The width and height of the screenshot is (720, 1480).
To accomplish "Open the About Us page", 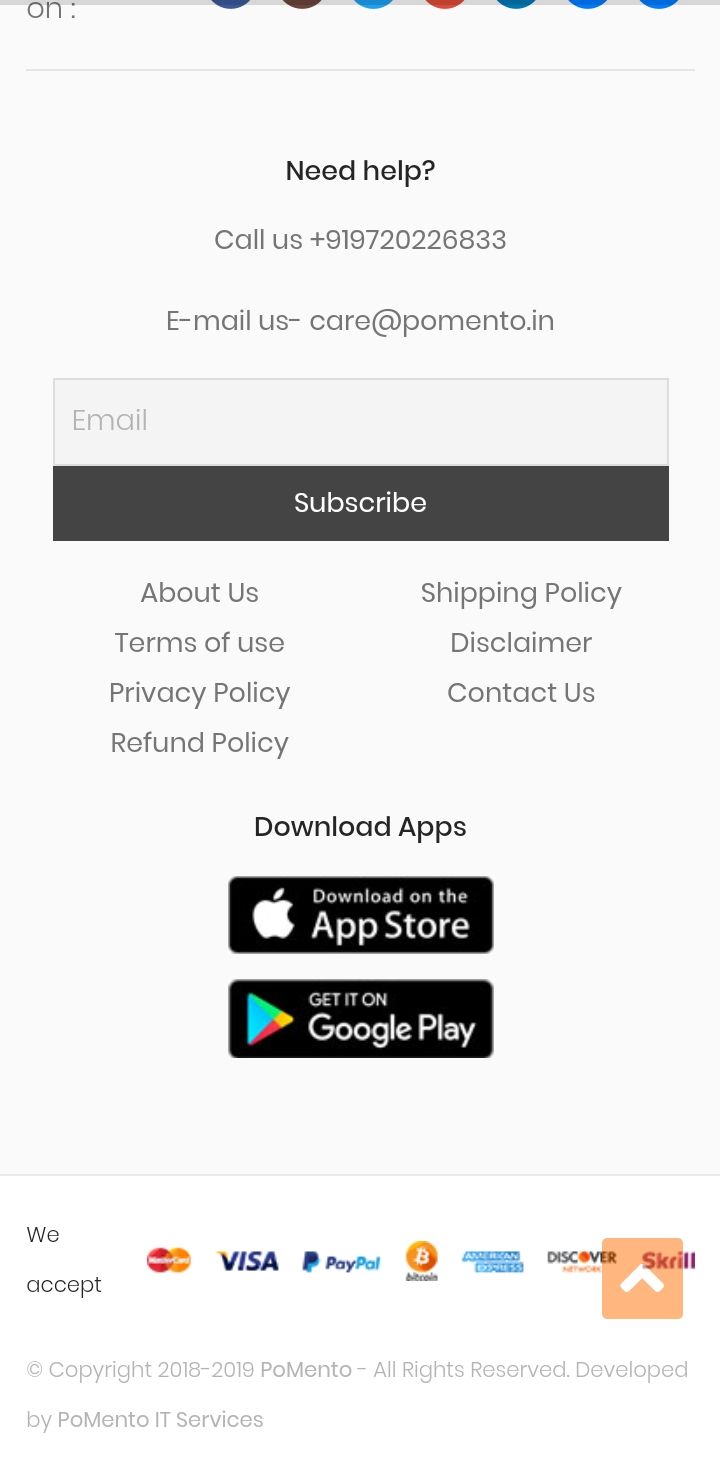I will point(199,593).
